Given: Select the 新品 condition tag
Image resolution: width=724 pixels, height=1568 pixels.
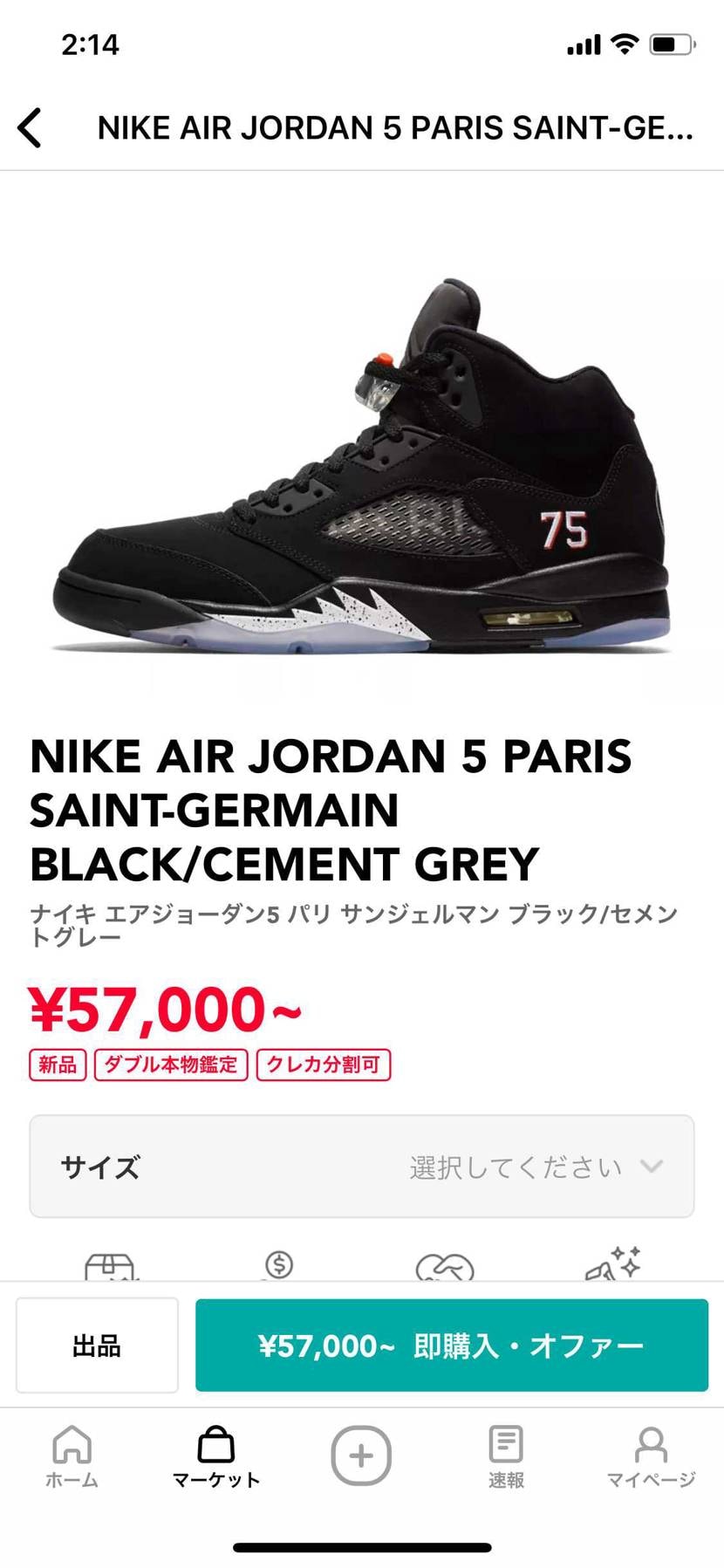Looking at the screenshot, I should (x=57, y=1064).
